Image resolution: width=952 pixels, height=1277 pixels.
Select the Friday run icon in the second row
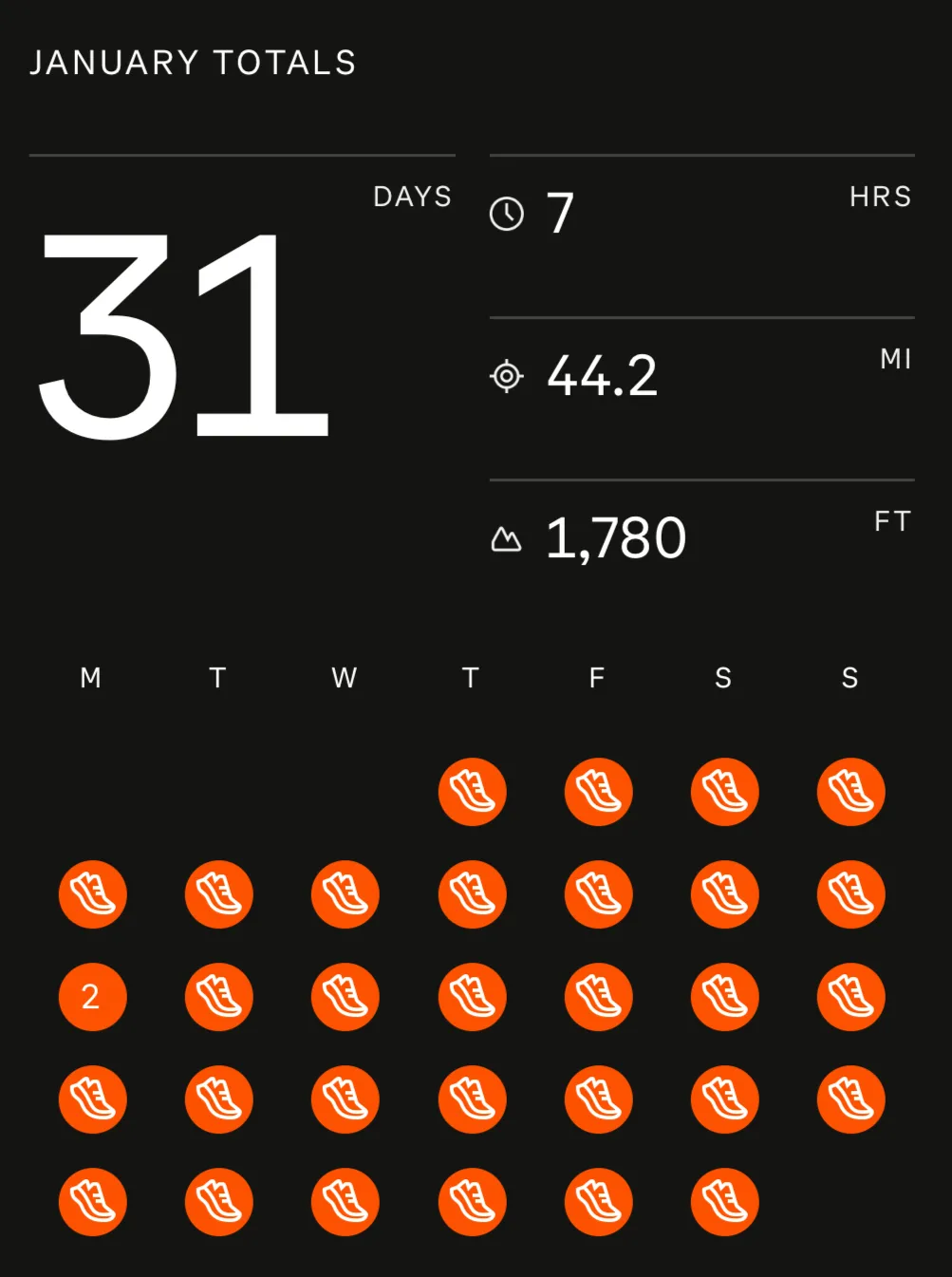pos(598,893)
